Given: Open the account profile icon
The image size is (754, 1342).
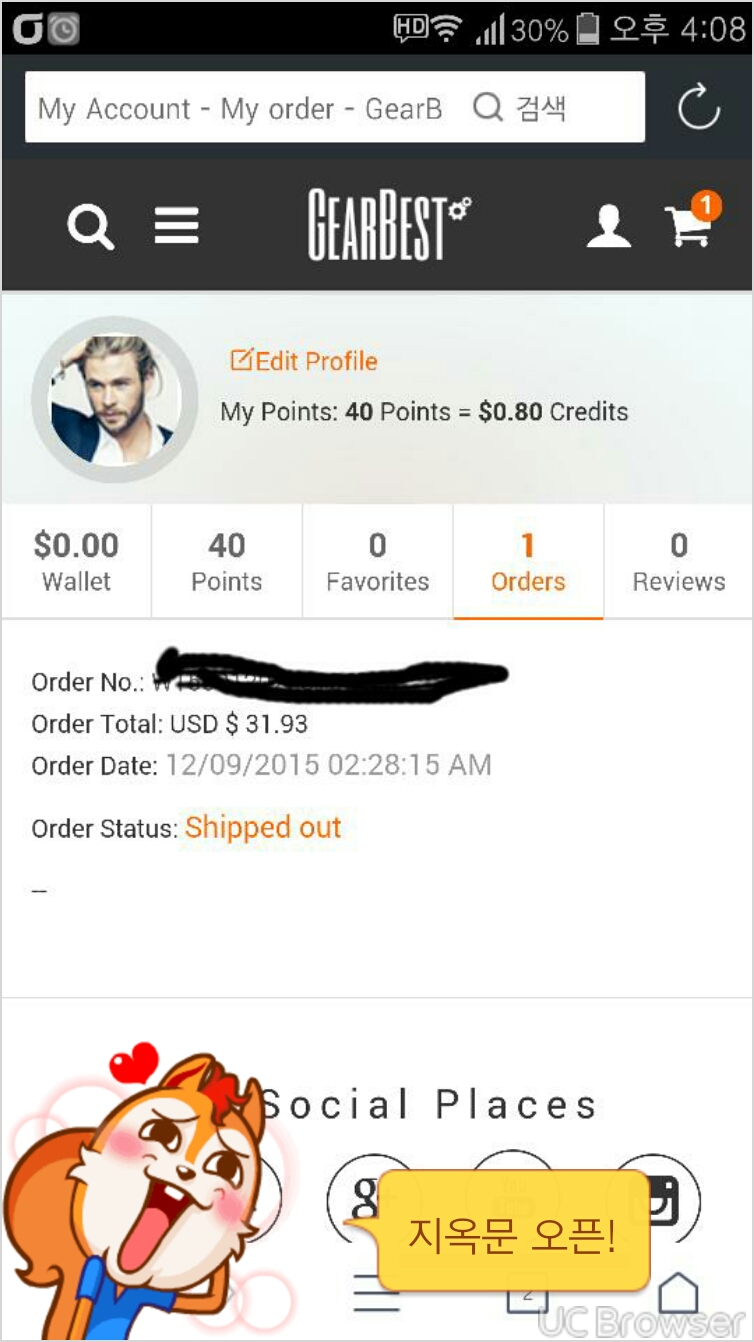Looking at the screenshot, I should [608, 226].
